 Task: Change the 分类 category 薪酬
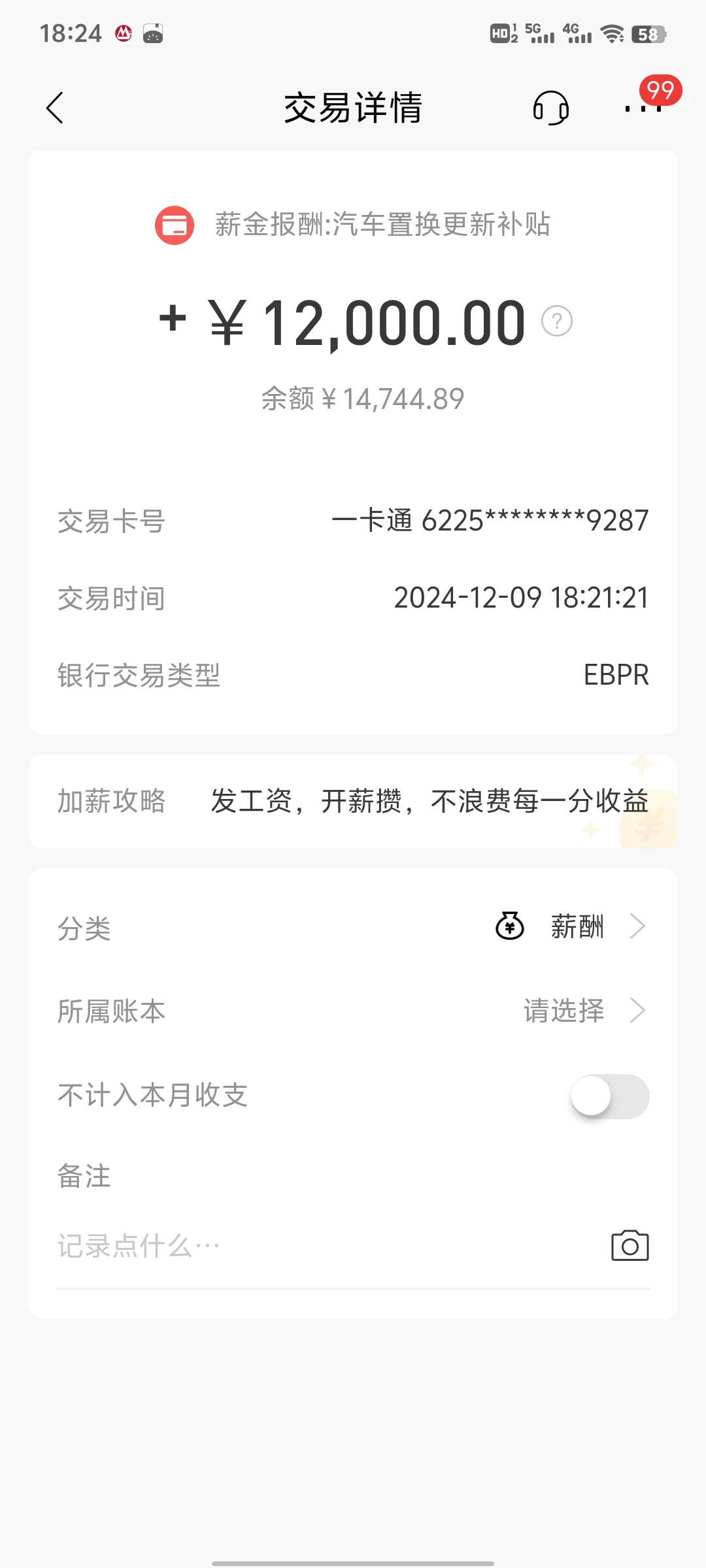353,927
